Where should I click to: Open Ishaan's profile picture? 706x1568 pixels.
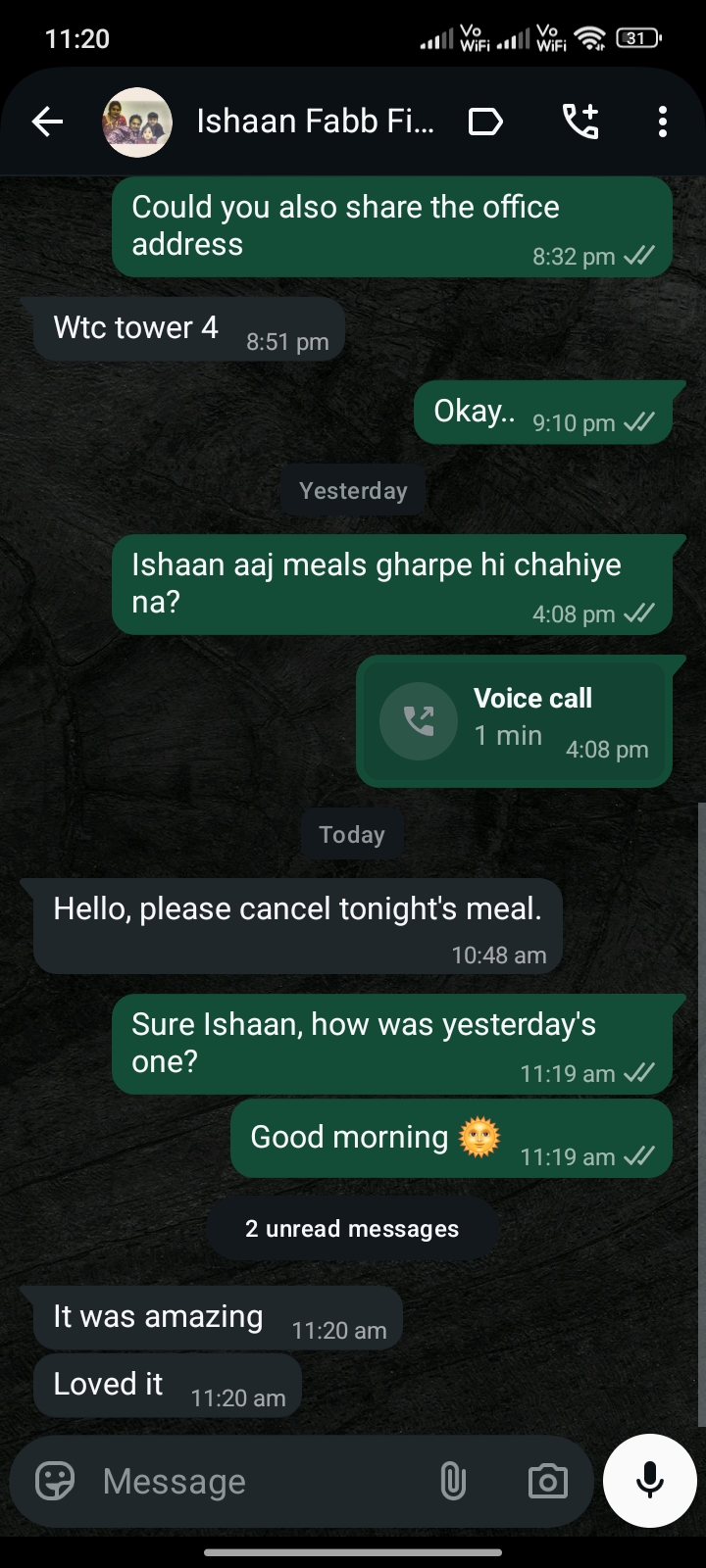click(x=137, y=122)
